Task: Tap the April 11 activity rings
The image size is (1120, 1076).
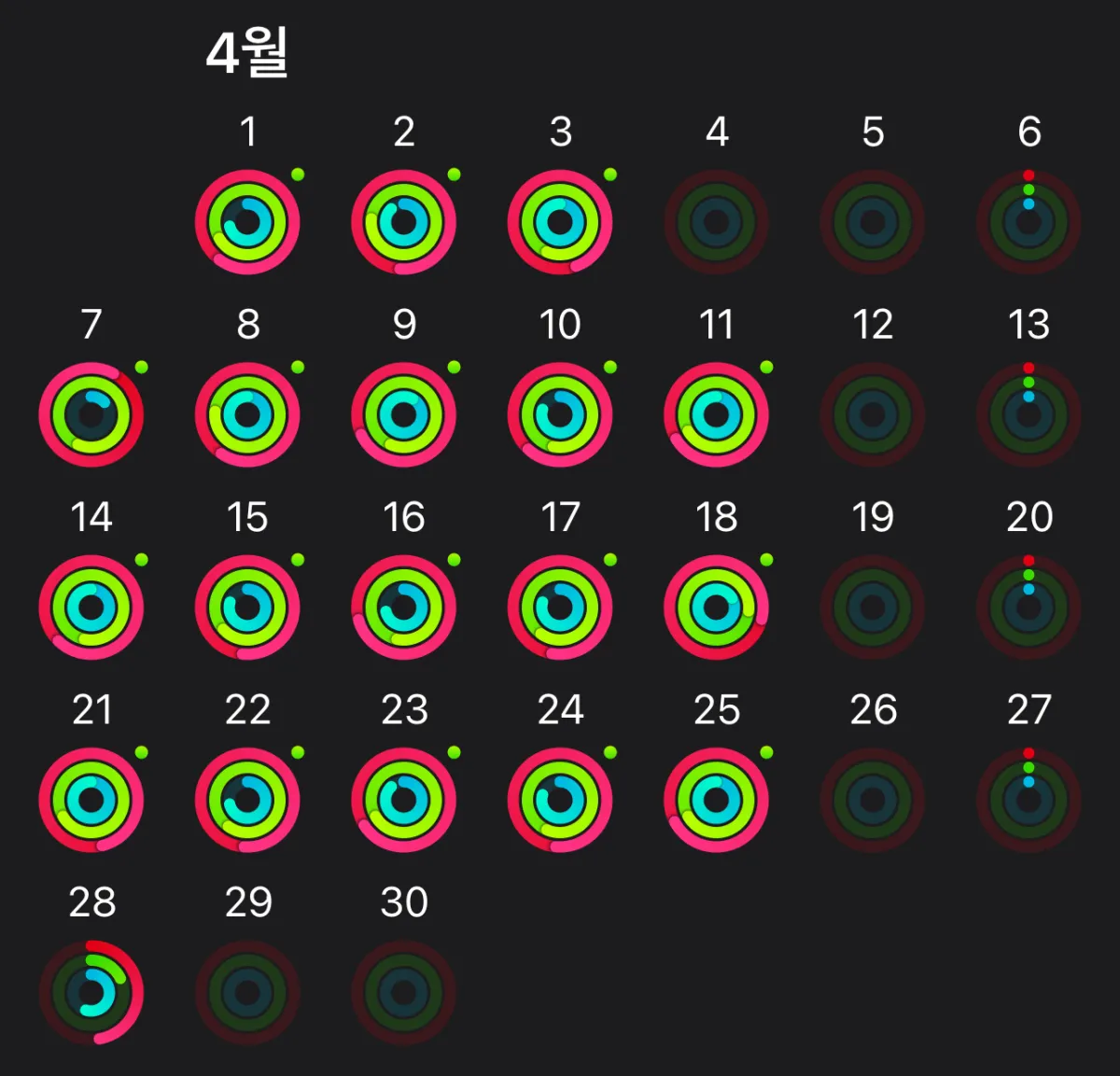Action: (716, 415)
